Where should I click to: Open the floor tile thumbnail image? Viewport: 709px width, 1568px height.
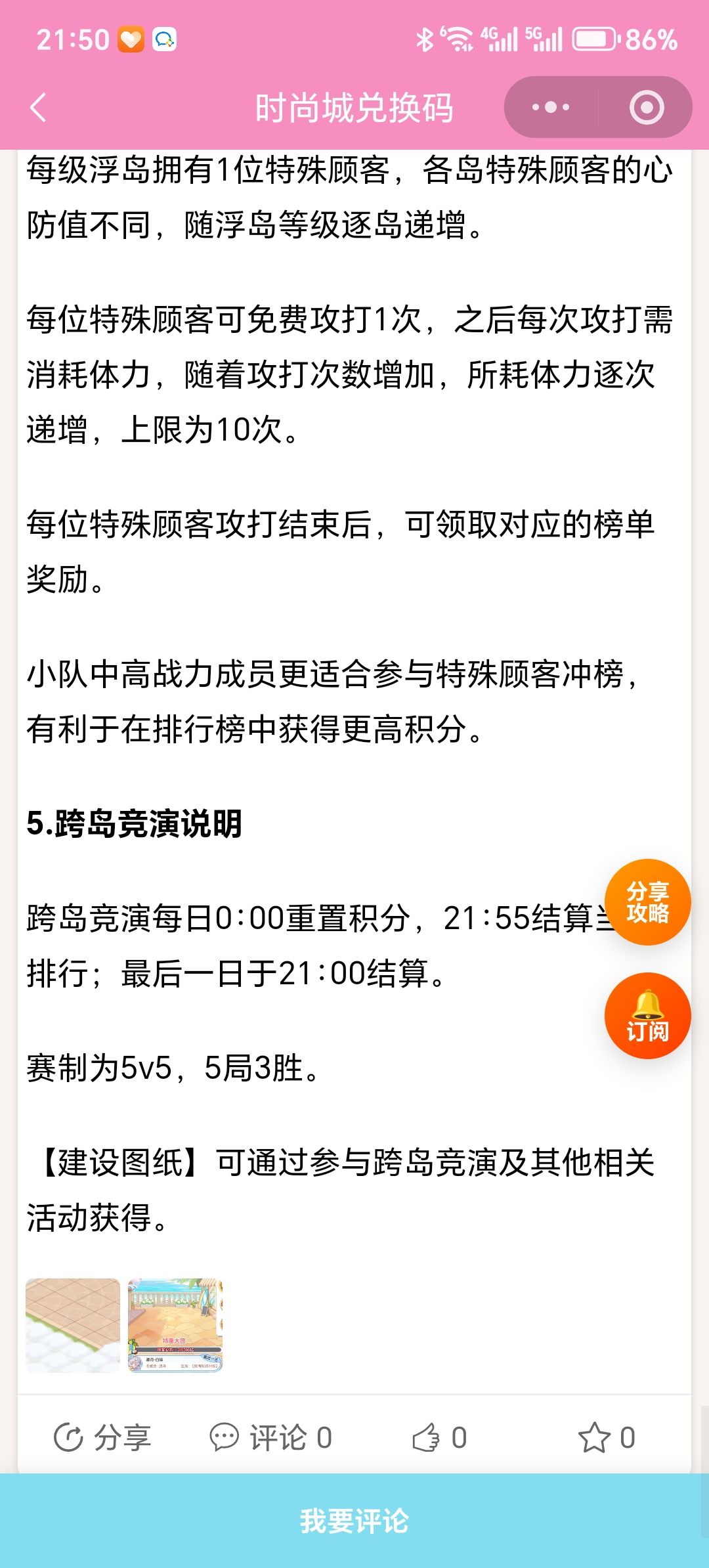coord(73,1325)
